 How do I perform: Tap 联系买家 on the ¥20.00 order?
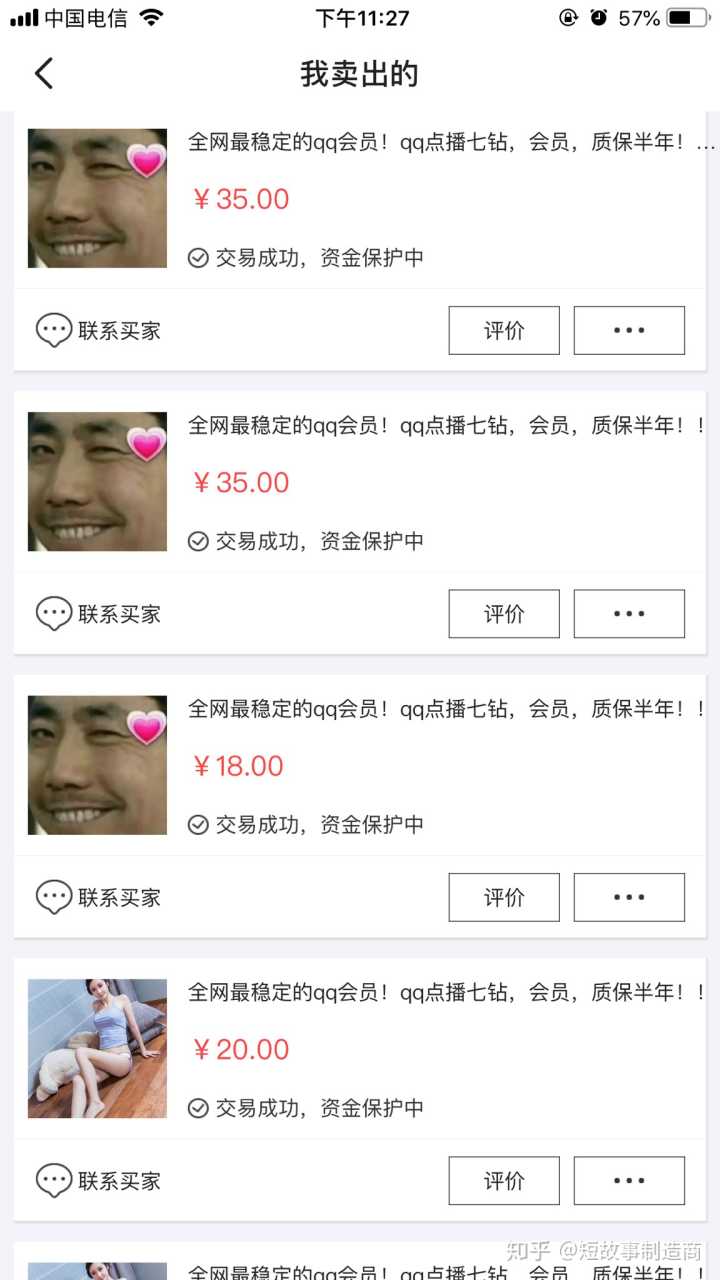(99, 1181)
